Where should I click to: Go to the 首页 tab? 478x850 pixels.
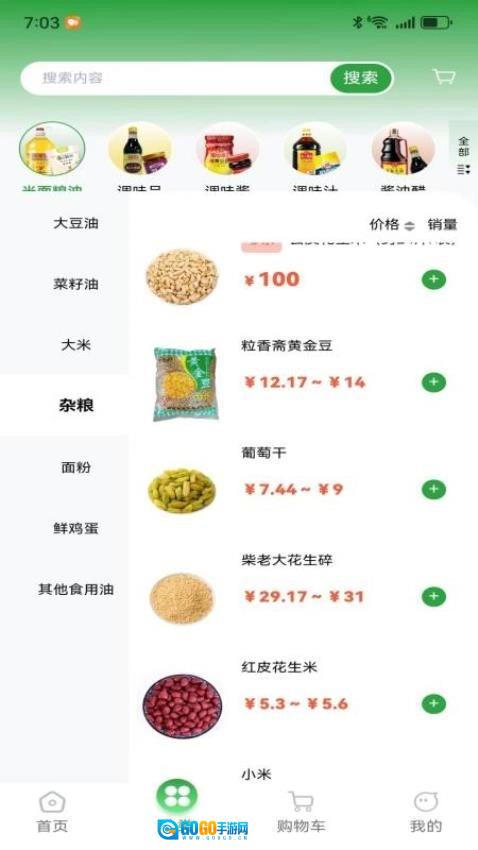coord(53,812)
